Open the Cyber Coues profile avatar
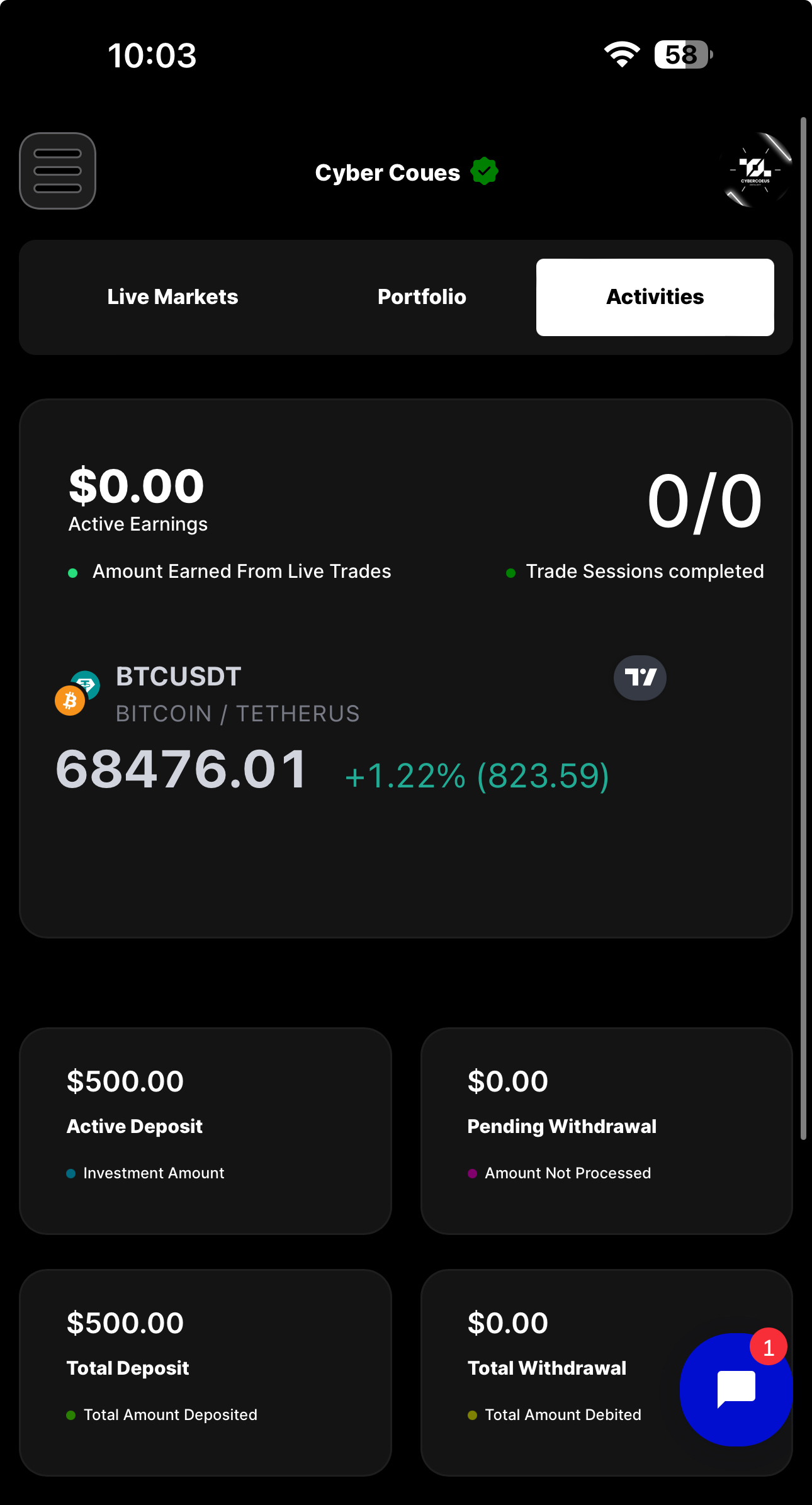Viewport: 812px width, 1505px height. (755, 170)
